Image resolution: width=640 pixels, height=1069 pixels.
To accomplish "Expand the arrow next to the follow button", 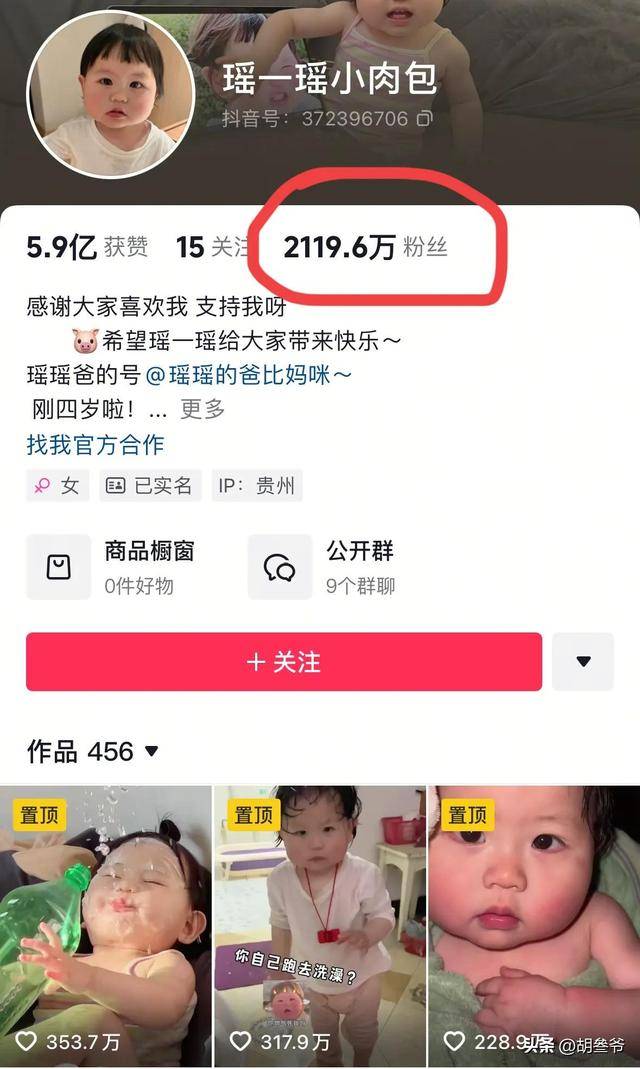I will 583,661.
